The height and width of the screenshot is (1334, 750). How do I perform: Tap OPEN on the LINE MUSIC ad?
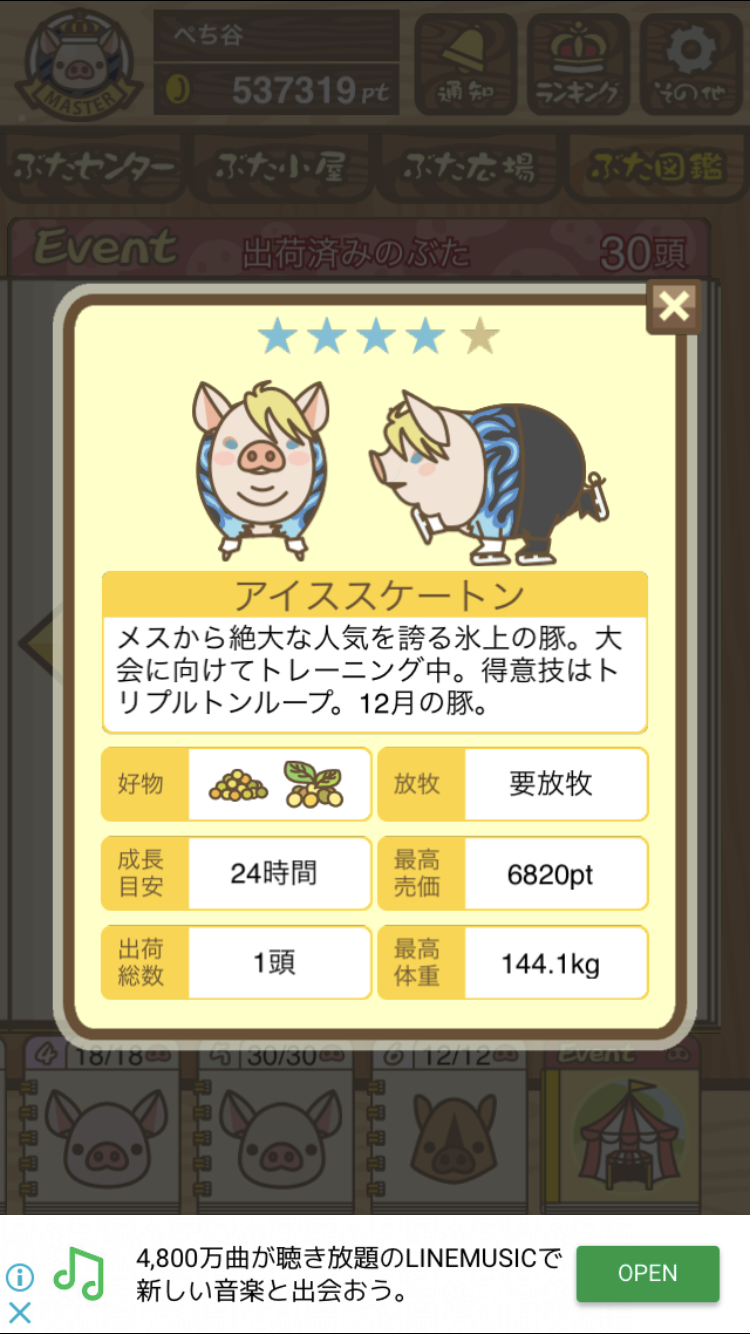point(647,1273)
